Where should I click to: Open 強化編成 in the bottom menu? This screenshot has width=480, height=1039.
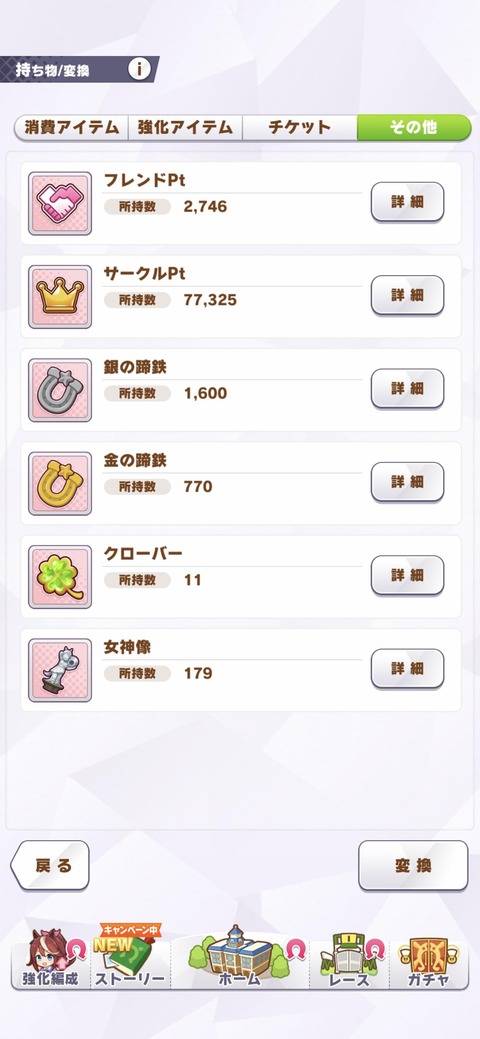coord(51,959)
